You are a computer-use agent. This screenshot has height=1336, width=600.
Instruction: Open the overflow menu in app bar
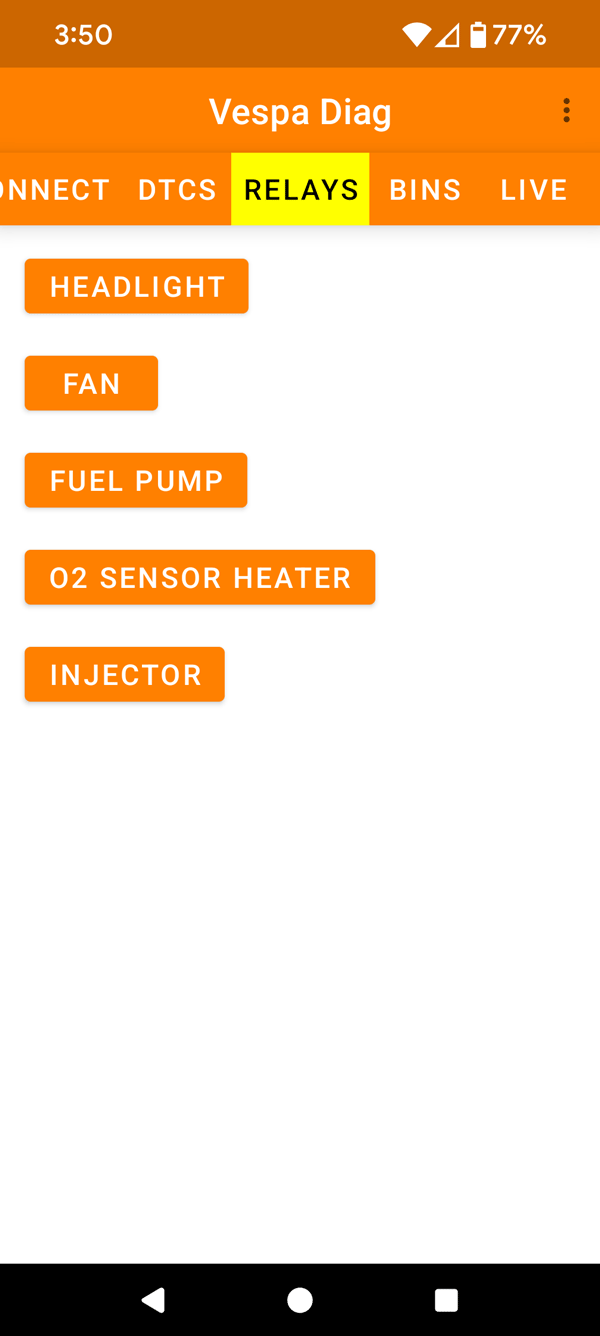pos(566,111)
